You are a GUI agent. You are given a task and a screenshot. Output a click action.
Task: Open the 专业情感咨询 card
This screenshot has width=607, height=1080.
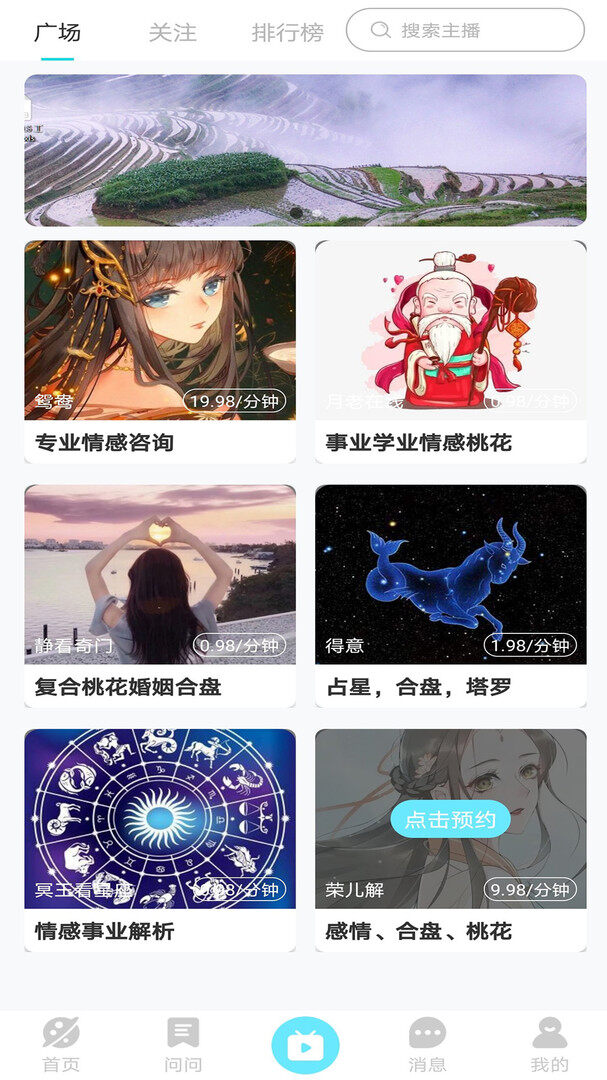point(160,350)
